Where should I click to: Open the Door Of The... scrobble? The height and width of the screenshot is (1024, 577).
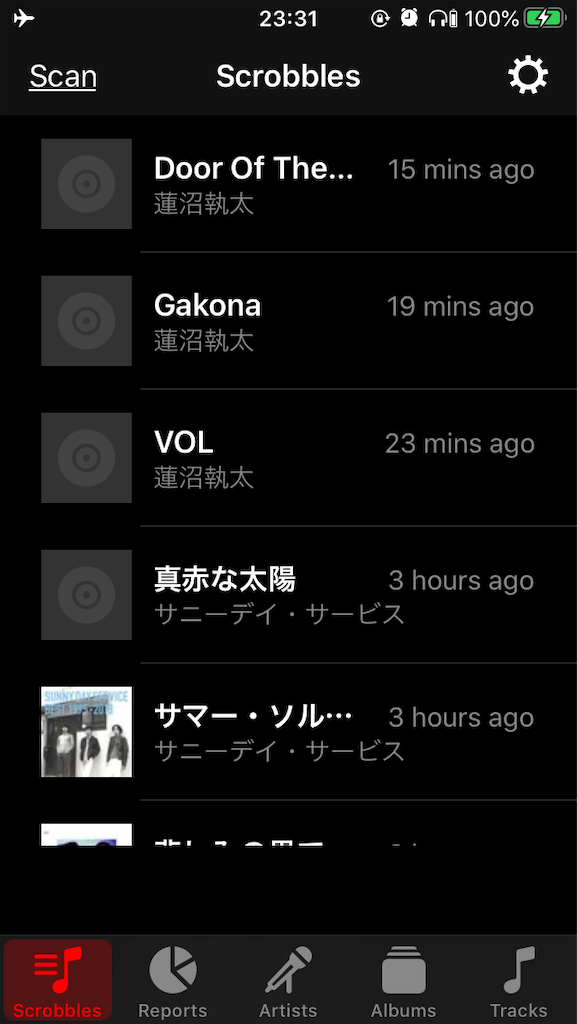[x=288, y=184]
